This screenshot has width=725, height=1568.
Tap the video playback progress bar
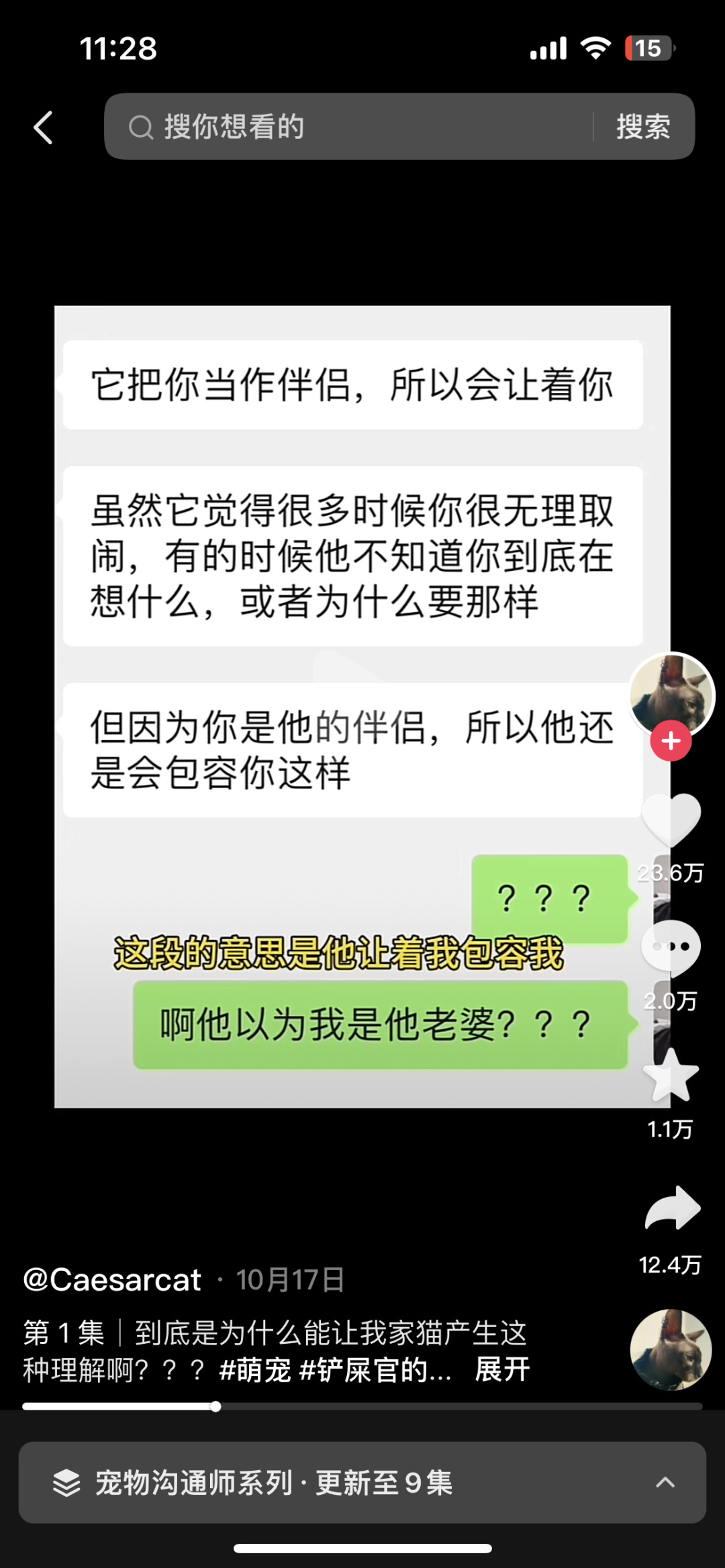pyautogui.click(x=362, y=1406)
